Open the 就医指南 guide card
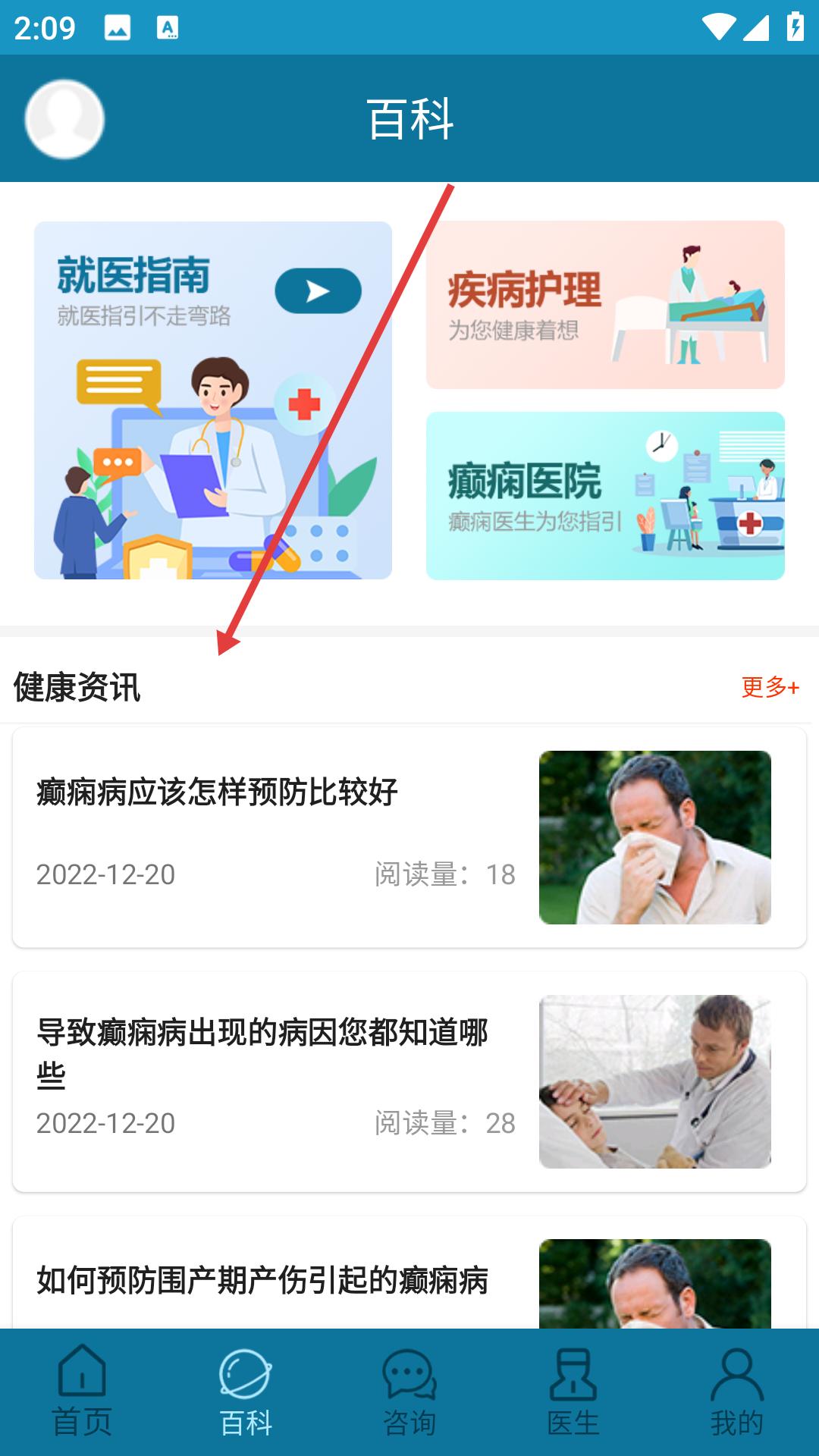This screenshot has height=1456, width=819. (212, 400)
